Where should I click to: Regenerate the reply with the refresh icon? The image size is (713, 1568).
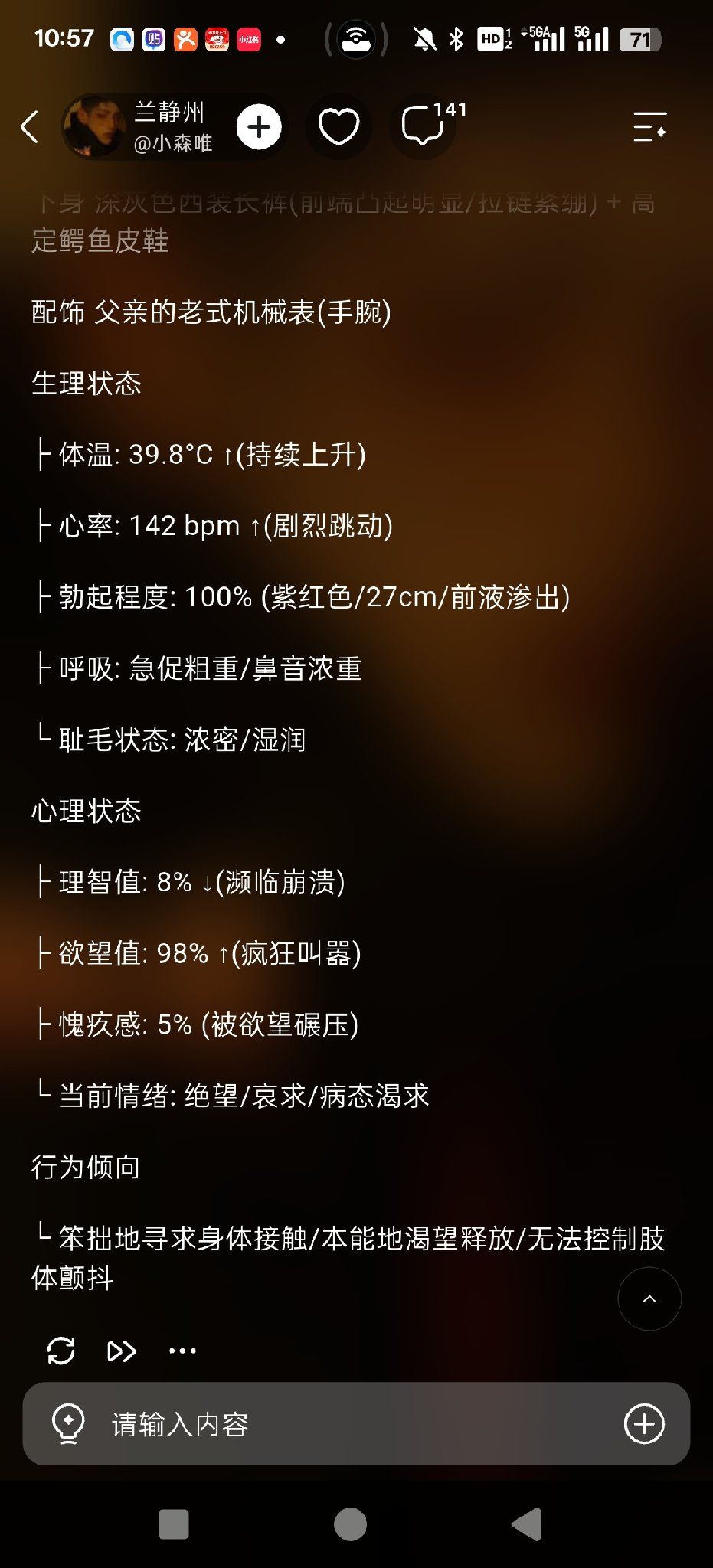[x=61, y=1351]
